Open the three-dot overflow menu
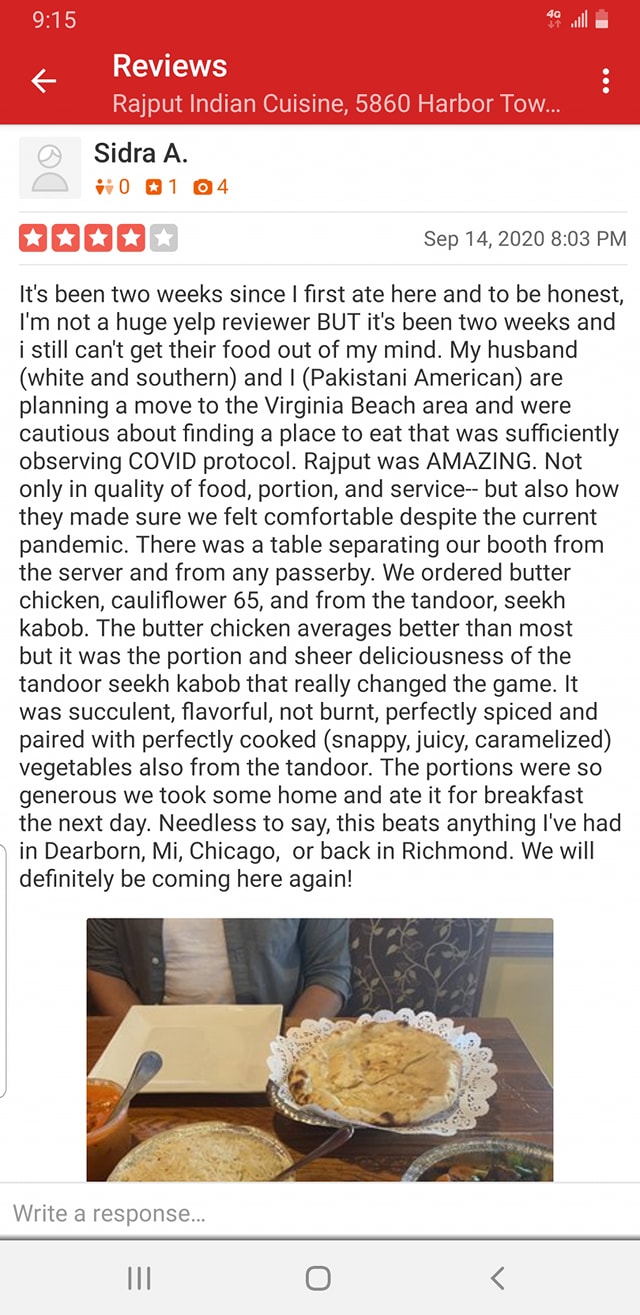The height and width of the screenshot is (1315, 640). [606, 82]
